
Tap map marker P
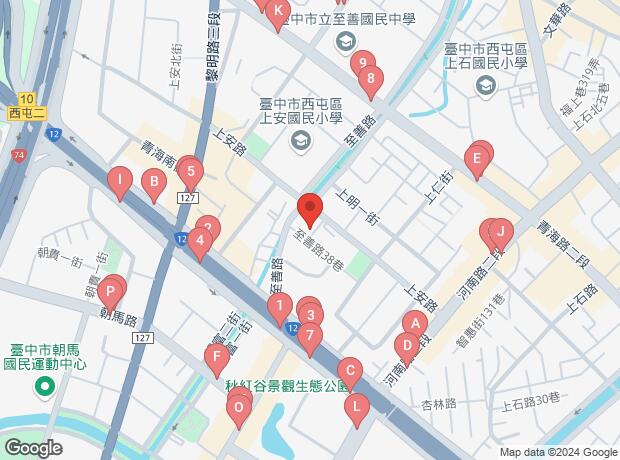112,291
